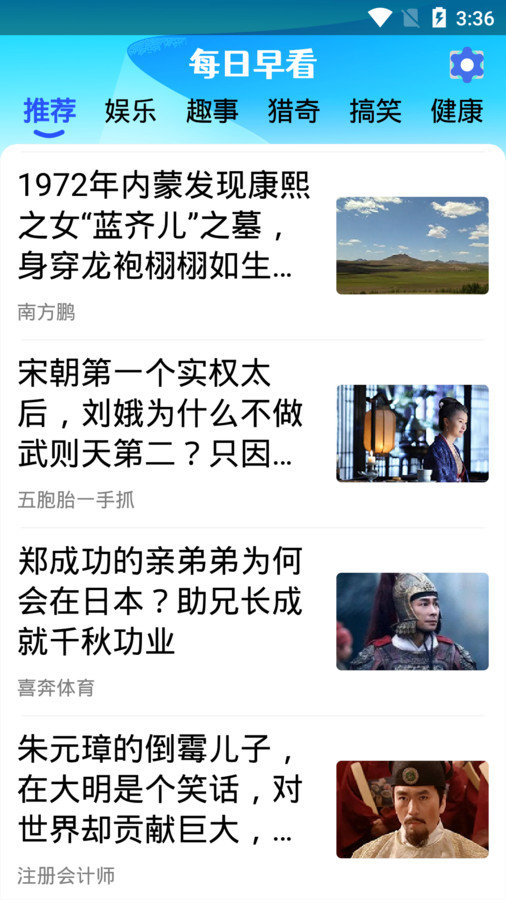The height and width of the screenshot is (900, 506).
Task: Go to the 搞笑 tab
Action: click(x=375, y=110)
